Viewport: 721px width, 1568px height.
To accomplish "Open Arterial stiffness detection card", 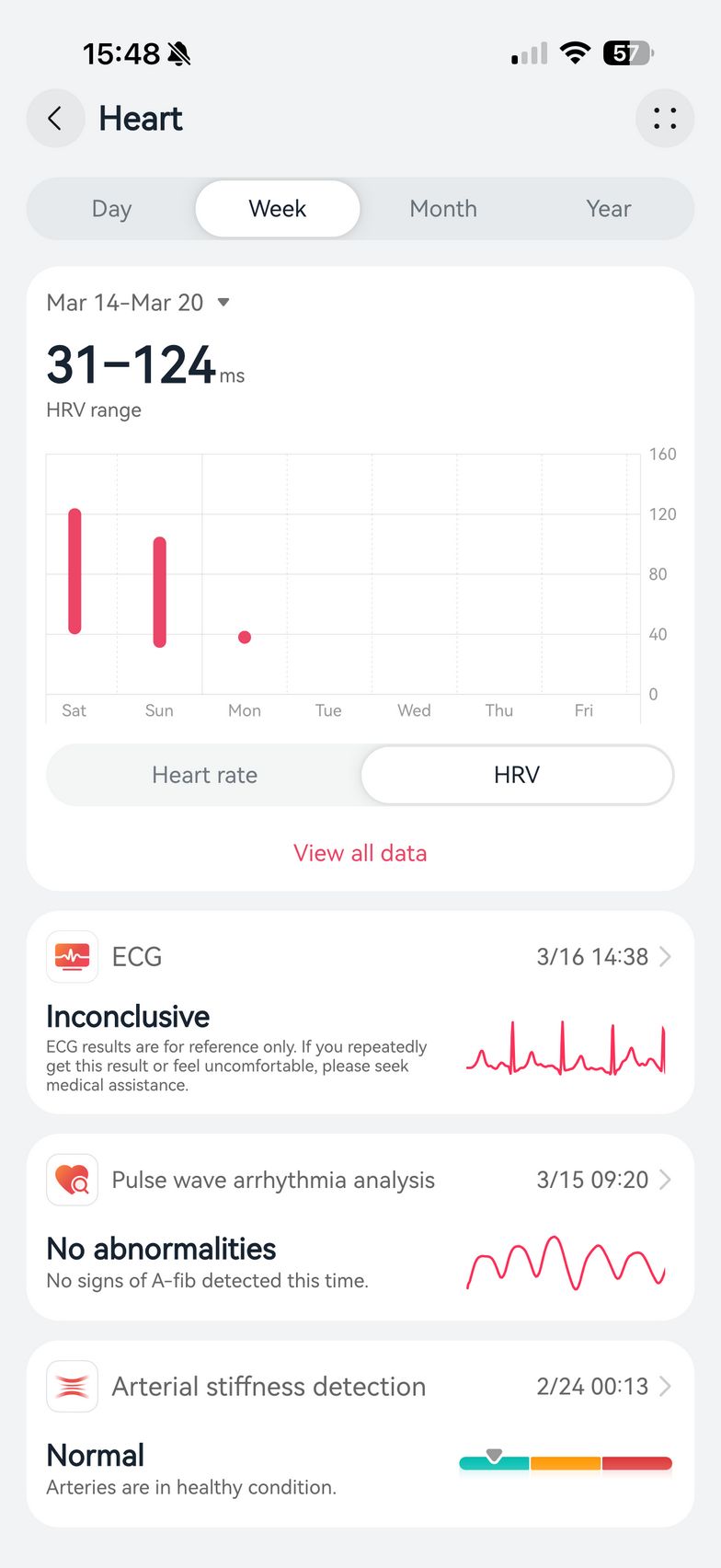I will coord(360,1433).
